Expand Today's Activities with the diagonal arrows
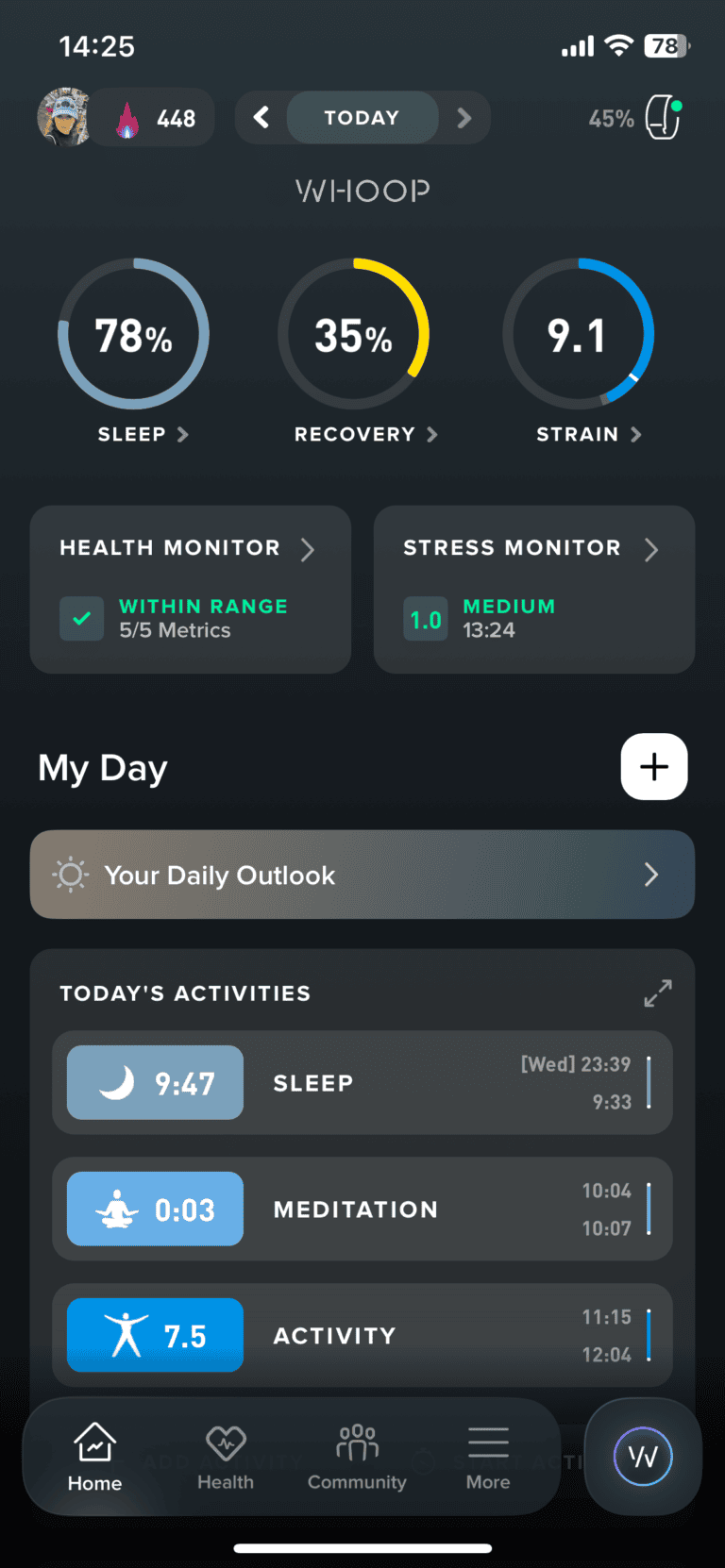Image resolution: width=725 pixels, height=1568 pixels. click(658, 993)
